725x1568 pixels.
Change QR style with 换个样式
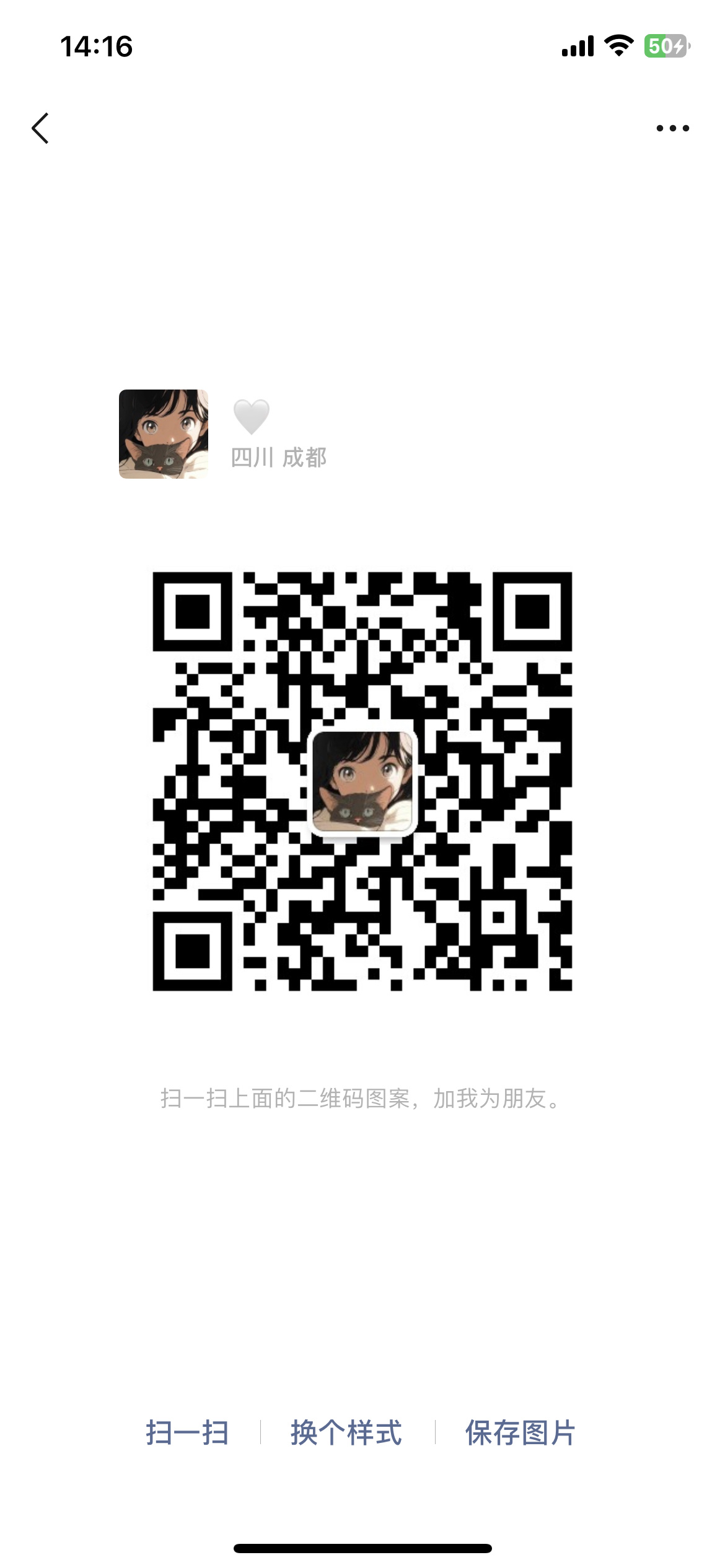(x=346, y=1432)
